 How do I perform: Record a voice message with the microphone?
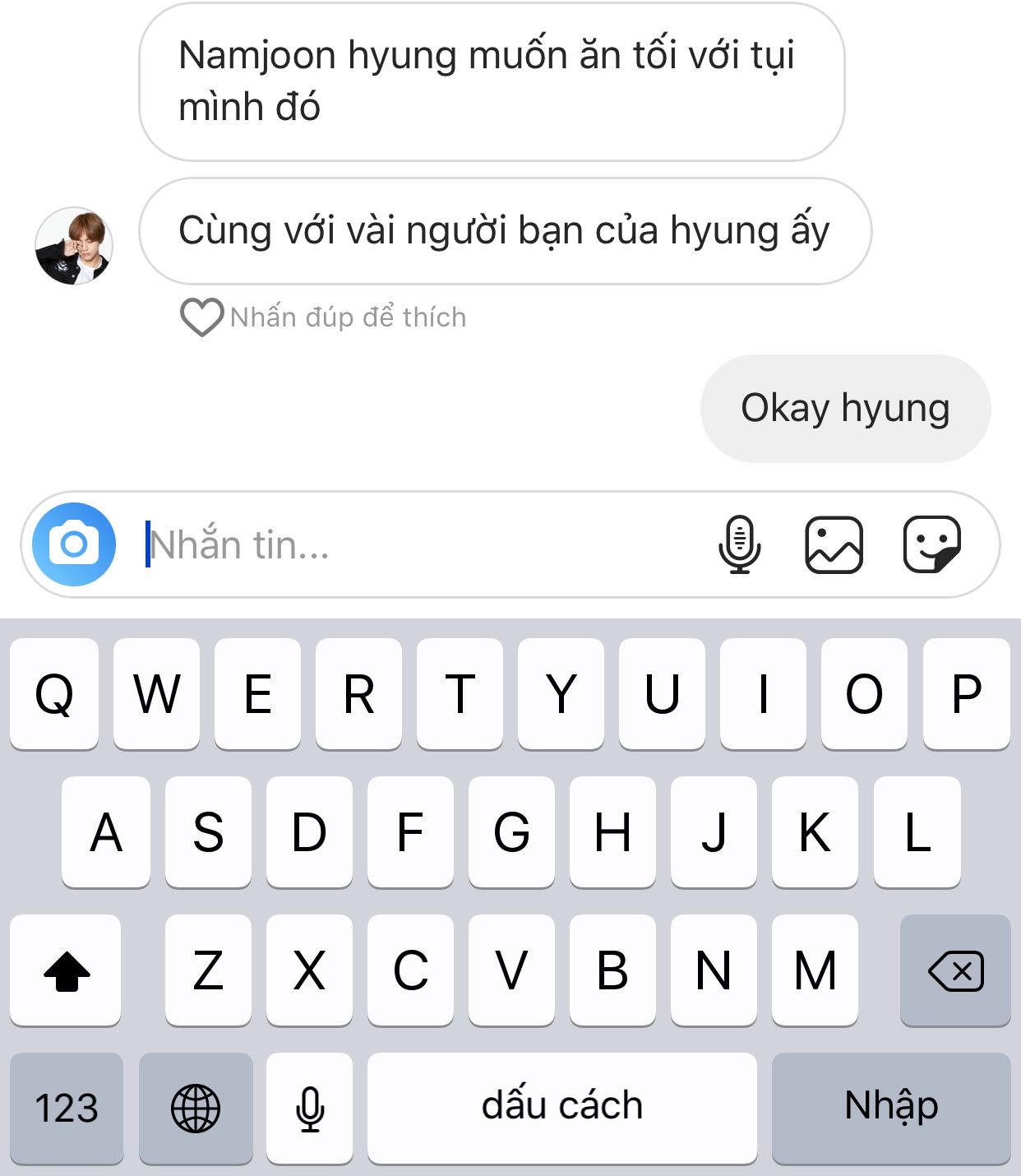(x=739, y=544)
